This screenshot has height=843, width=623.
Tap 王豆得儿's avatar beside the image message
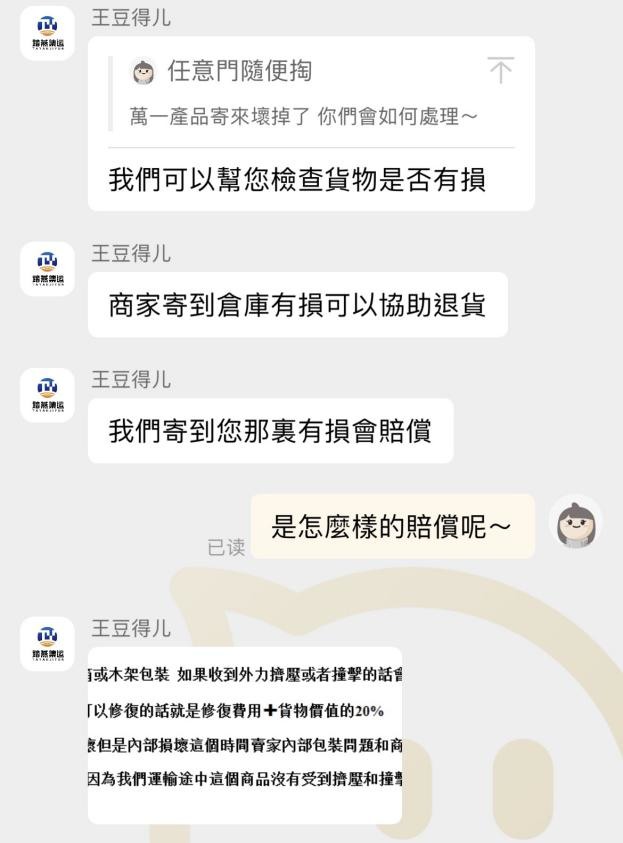tap(47, 644)
